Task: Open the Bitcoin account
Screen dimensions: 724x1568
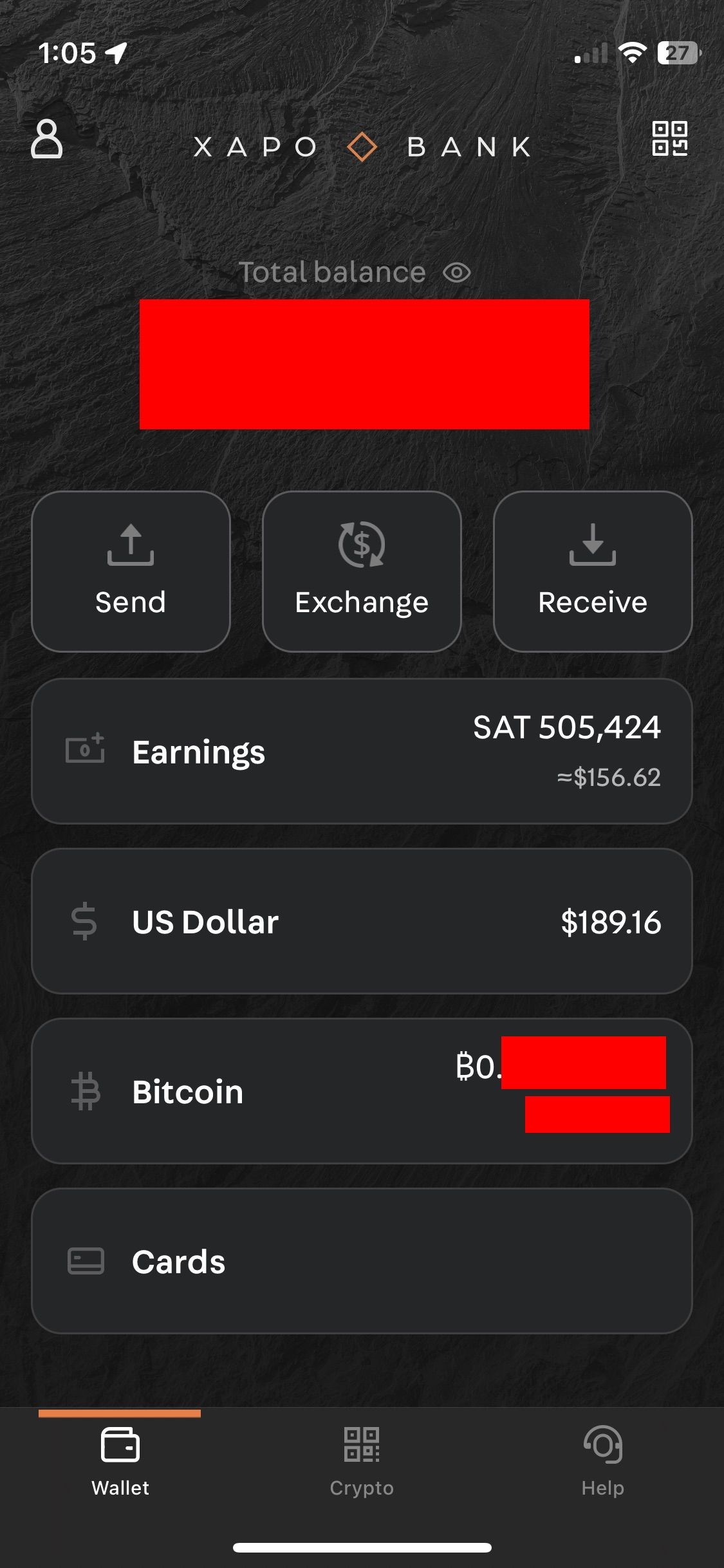Action: (x=362, y=1091)
